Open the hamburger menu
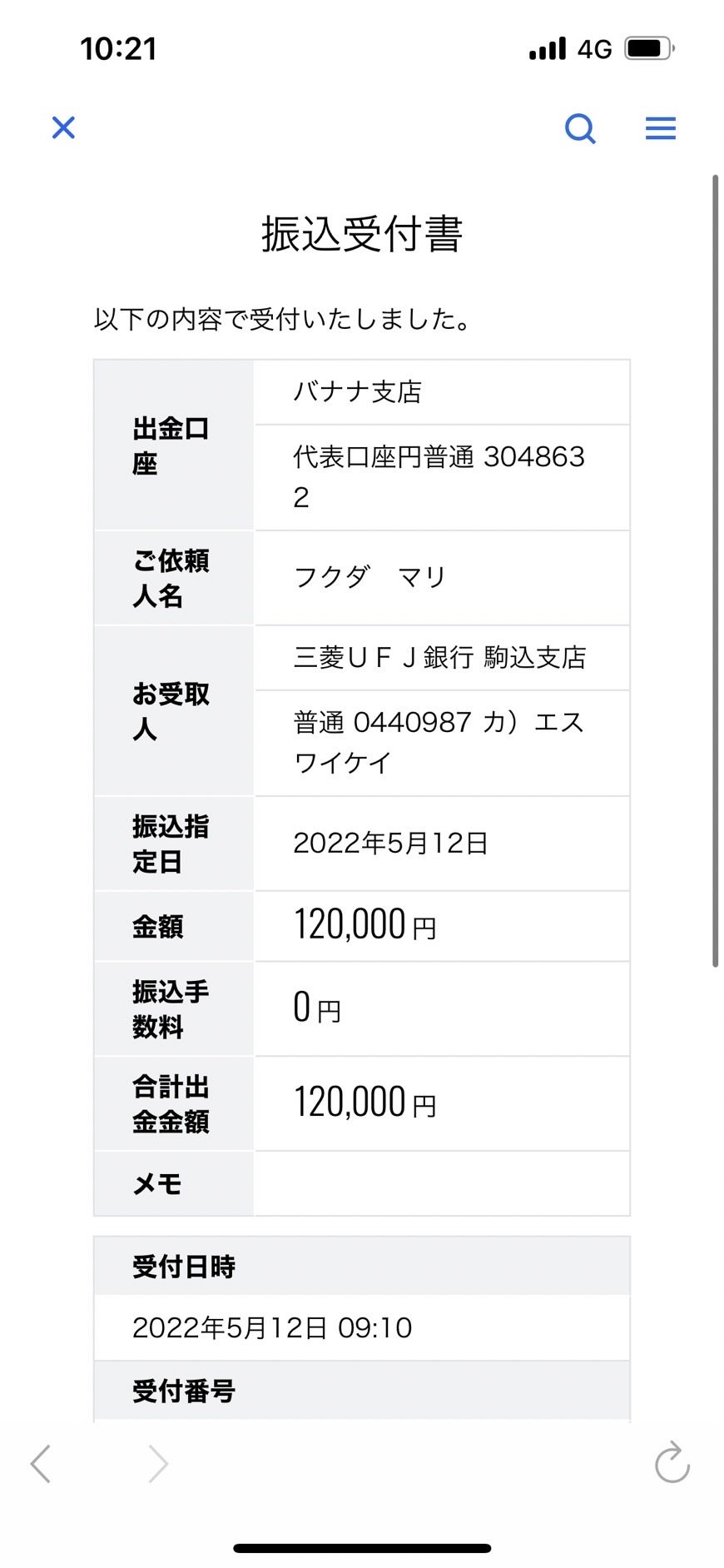724x1568 pixels. click(x=661, y=128)
